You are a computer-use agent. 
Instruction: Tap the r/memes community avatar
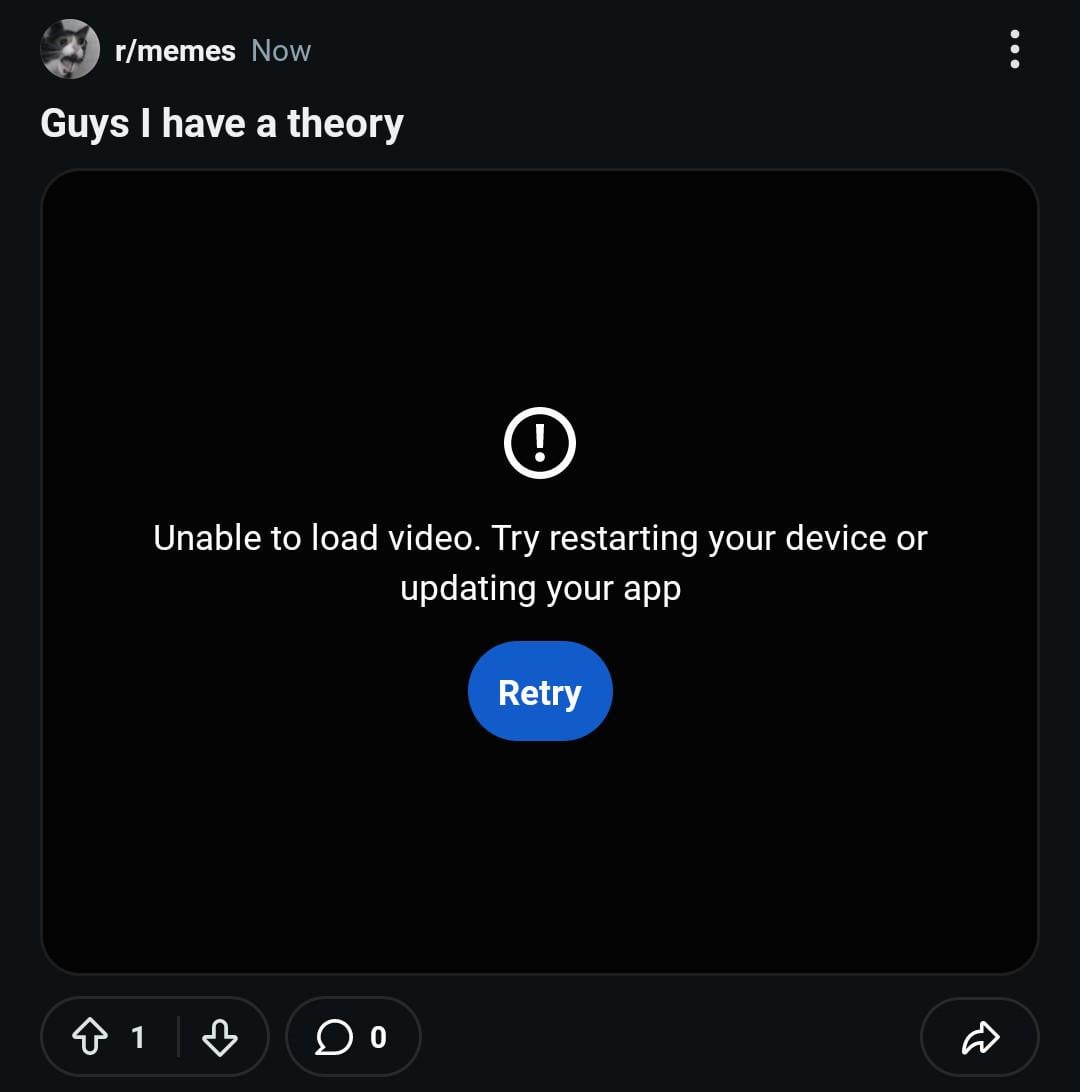(69, 50)
